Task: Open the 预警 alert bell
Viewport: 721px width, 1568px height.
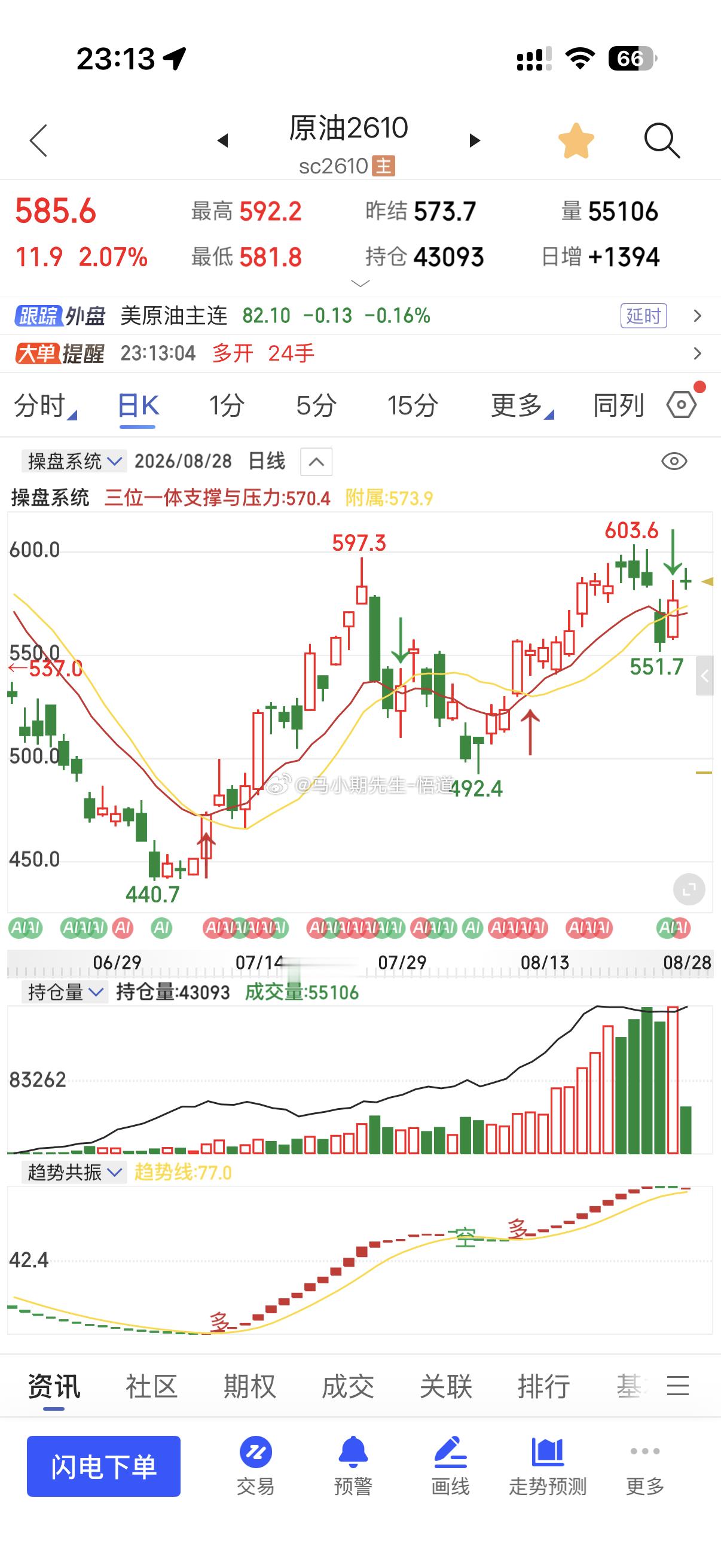Action: pos(353,1466)
